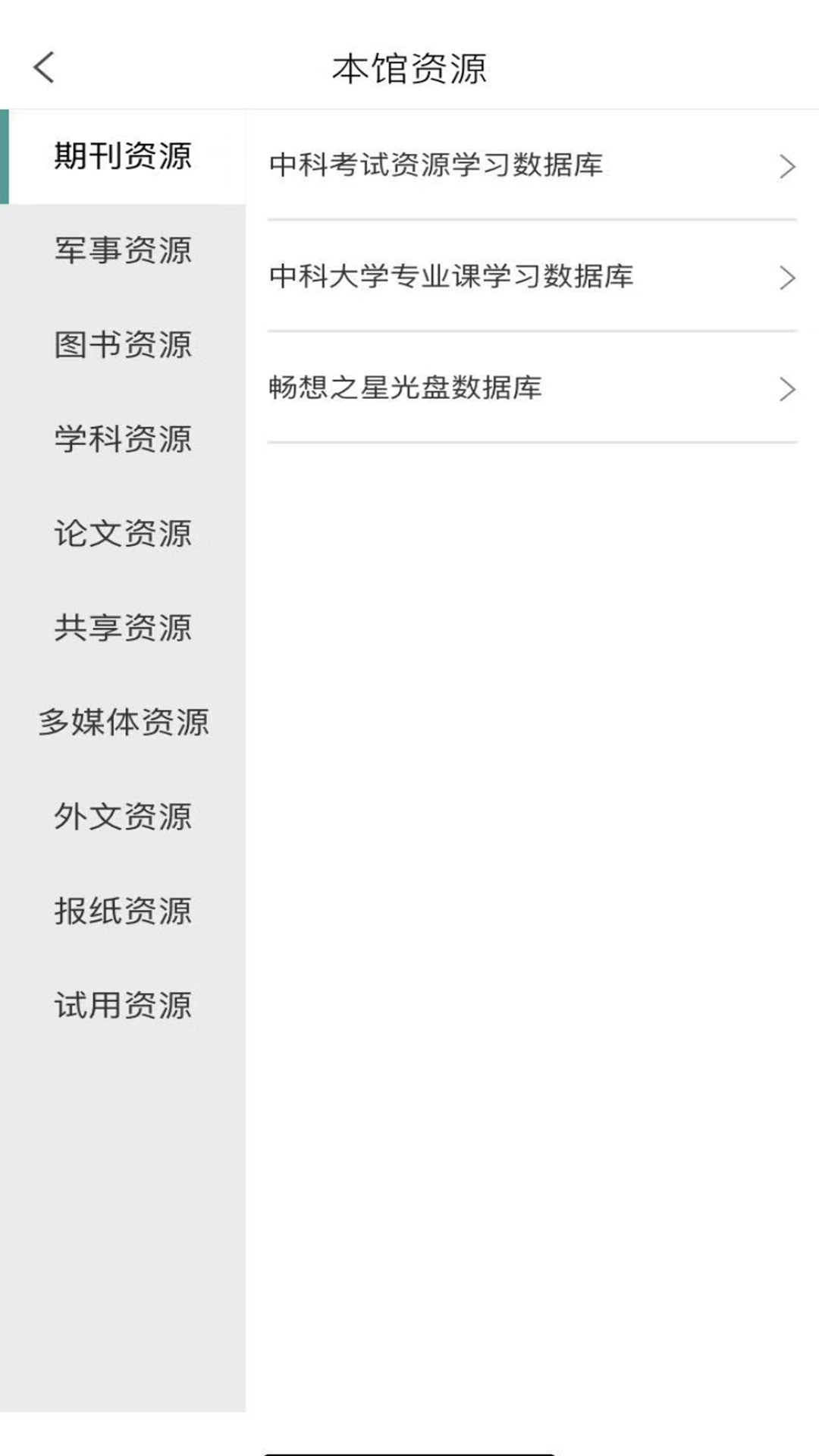Open 中科大学专业课学习数据库
This screenshot has width=819, height=1456.
(x=531, y=277)
